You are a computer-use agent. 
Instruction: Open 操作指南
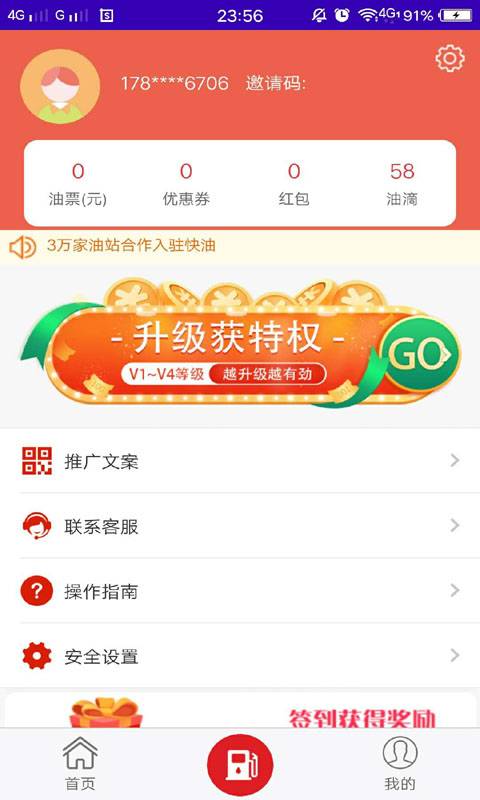pyautogui.click(x=240, y=591)
